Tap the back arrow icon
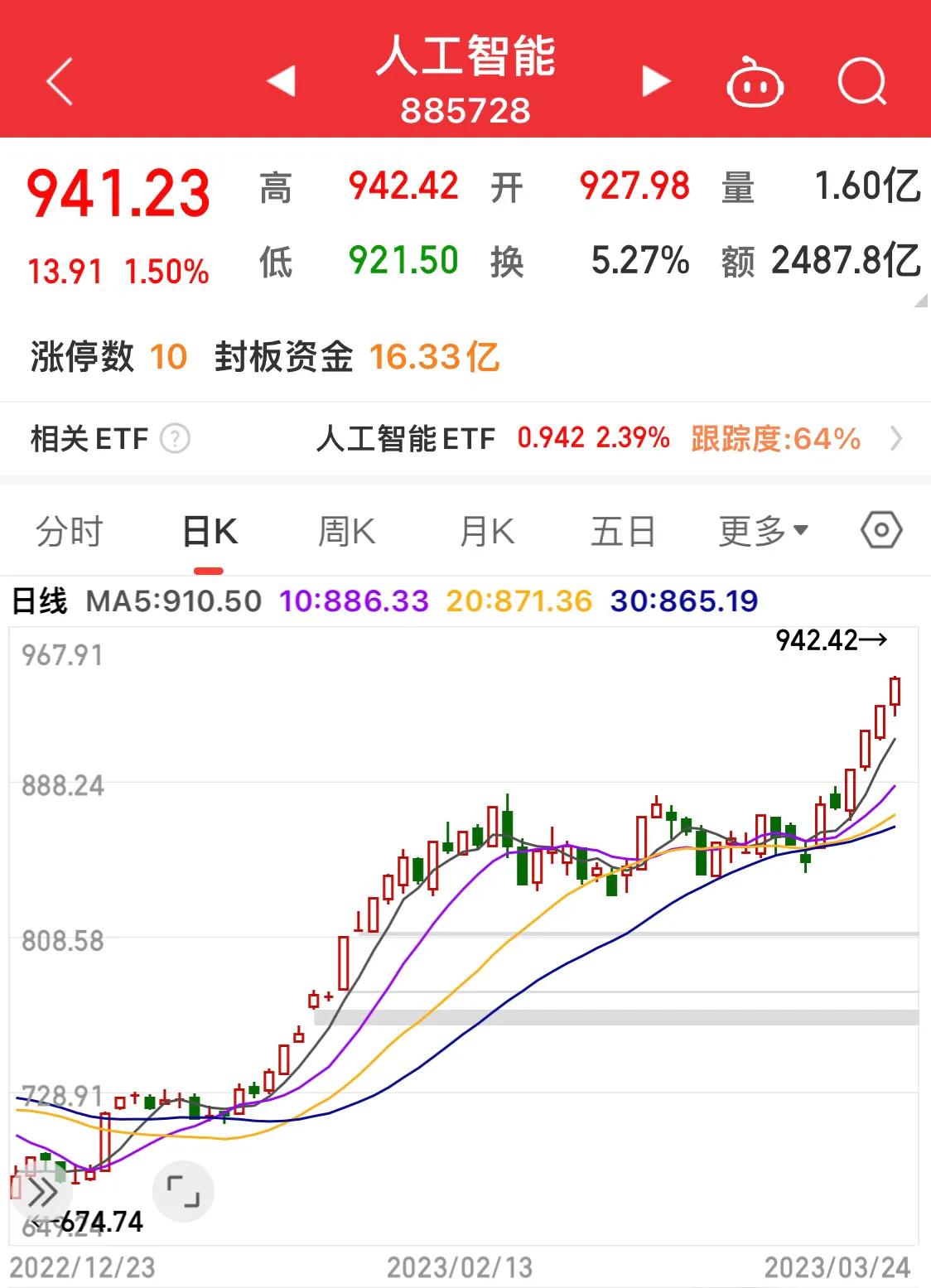 [x=58, y=80]
